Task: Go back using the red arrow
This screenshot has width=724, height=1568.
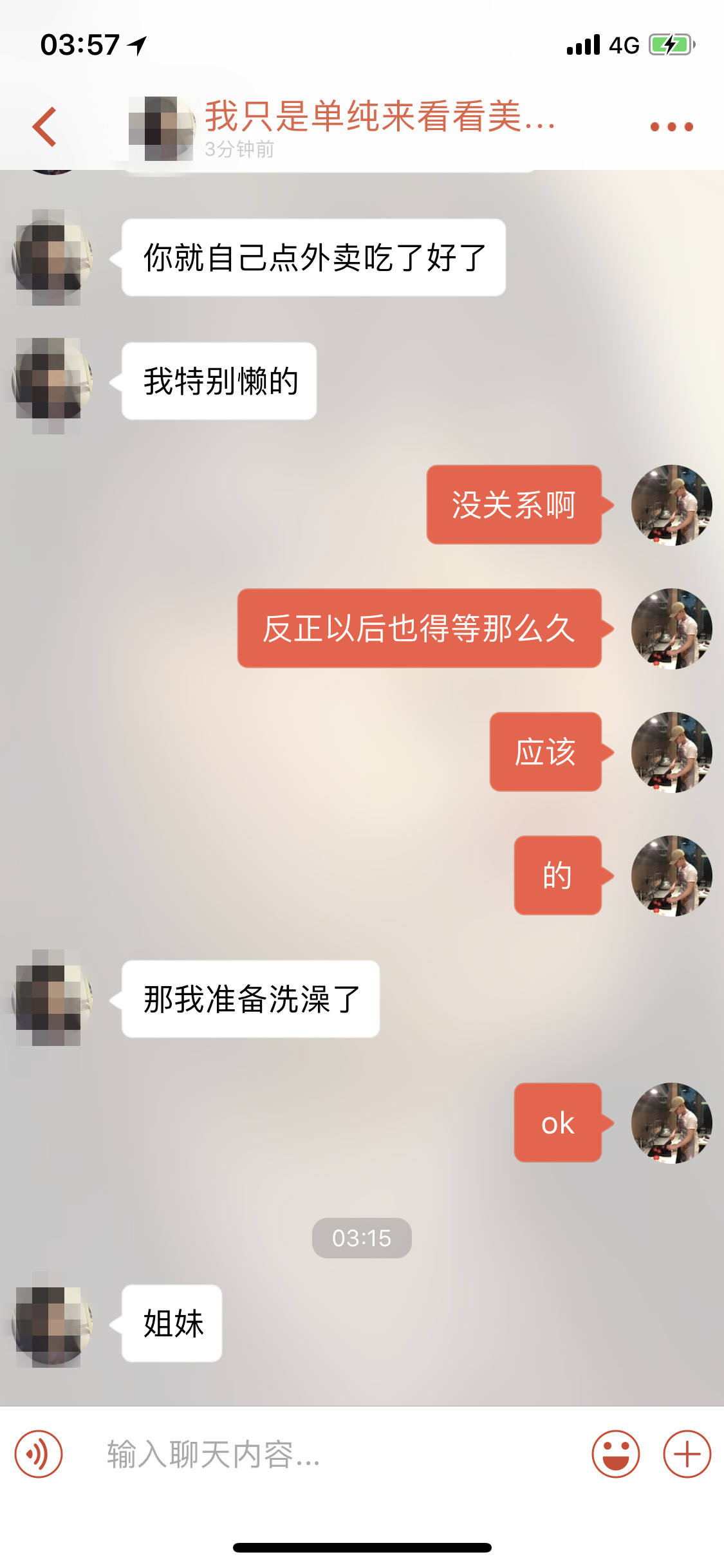Action: click(x=45, y=127)
